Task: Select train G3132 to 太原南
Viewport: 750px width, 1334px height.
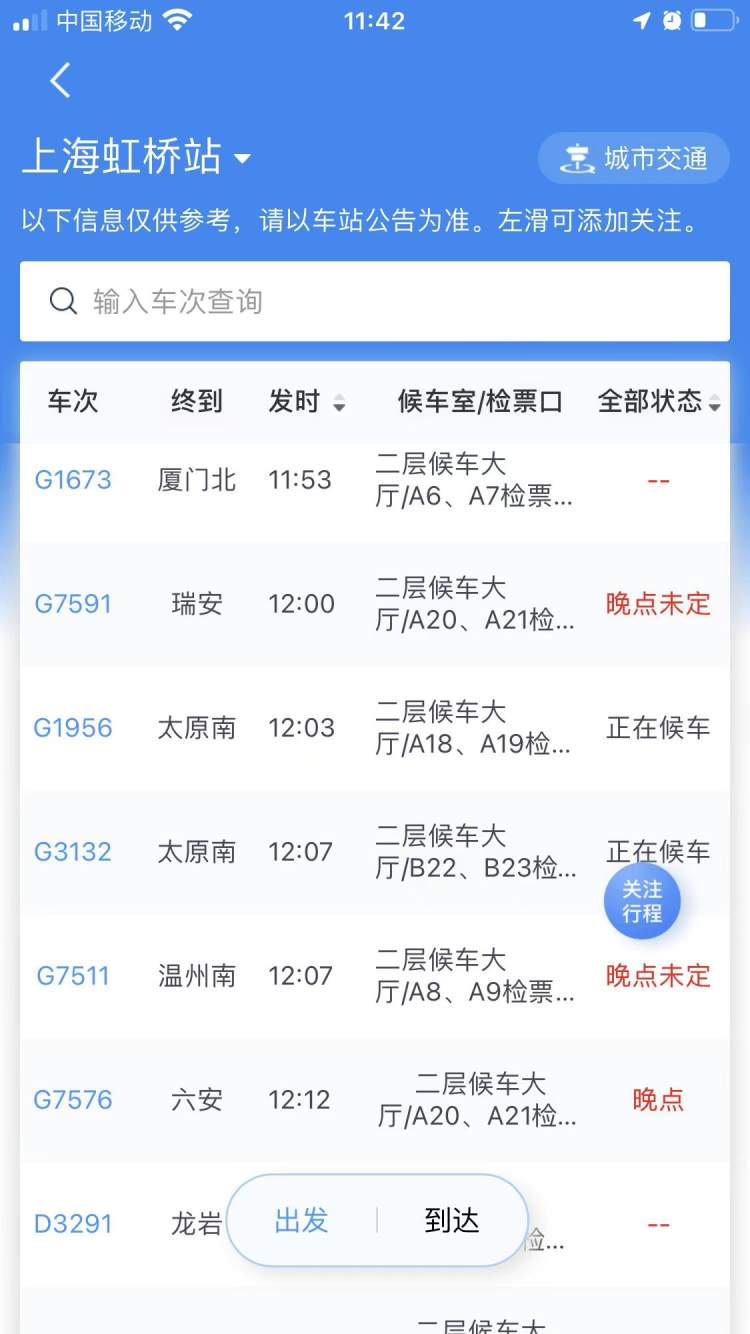Action: (x=73, y=852)
